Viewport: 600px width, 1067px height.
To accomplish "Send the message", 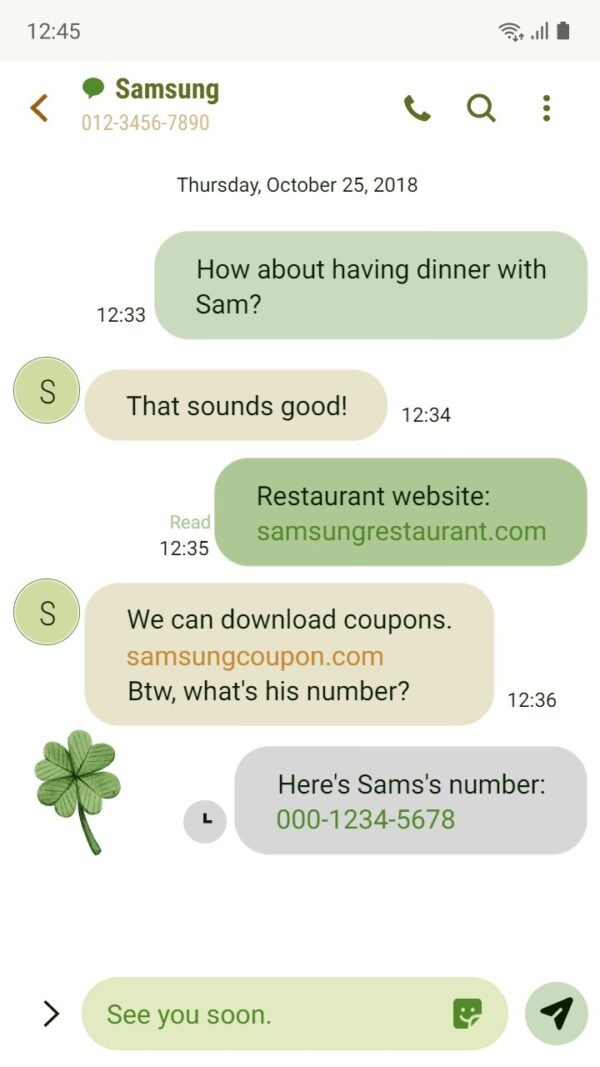I will point(556,1014).
